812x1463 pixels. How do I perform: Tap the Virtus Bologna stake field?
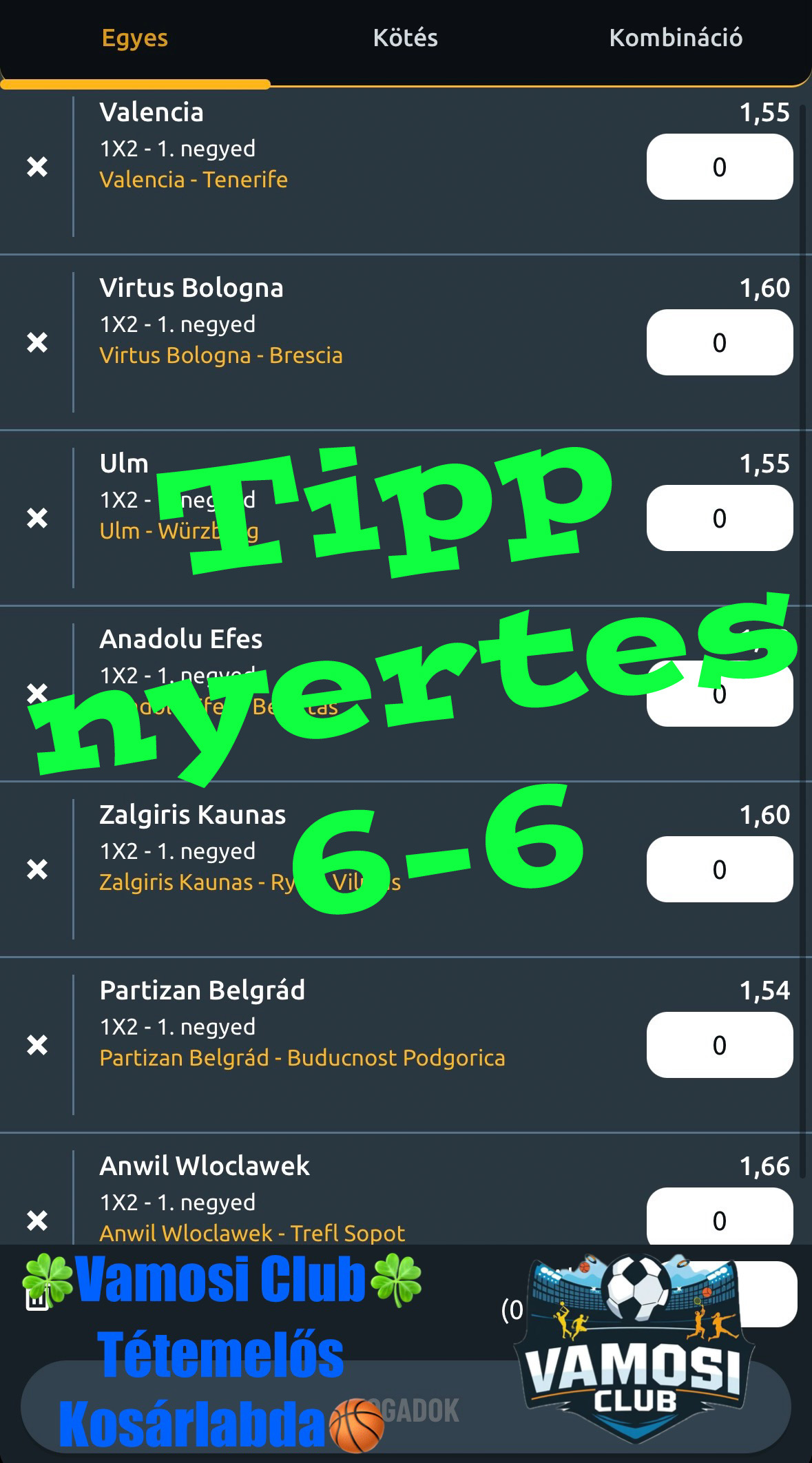point(720,342)
